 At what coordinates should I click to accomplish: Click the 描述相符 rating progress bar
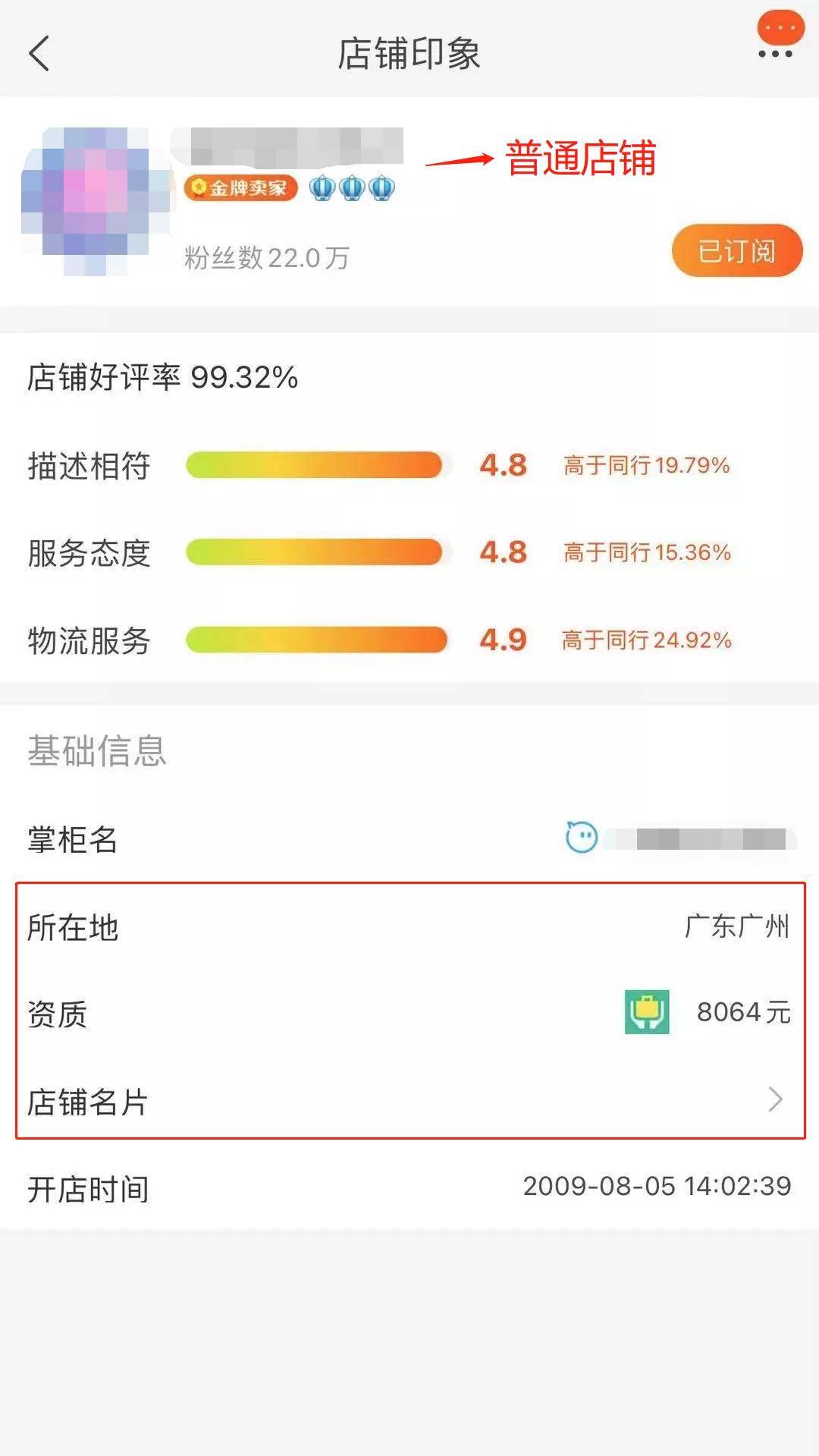coord(315,464)
